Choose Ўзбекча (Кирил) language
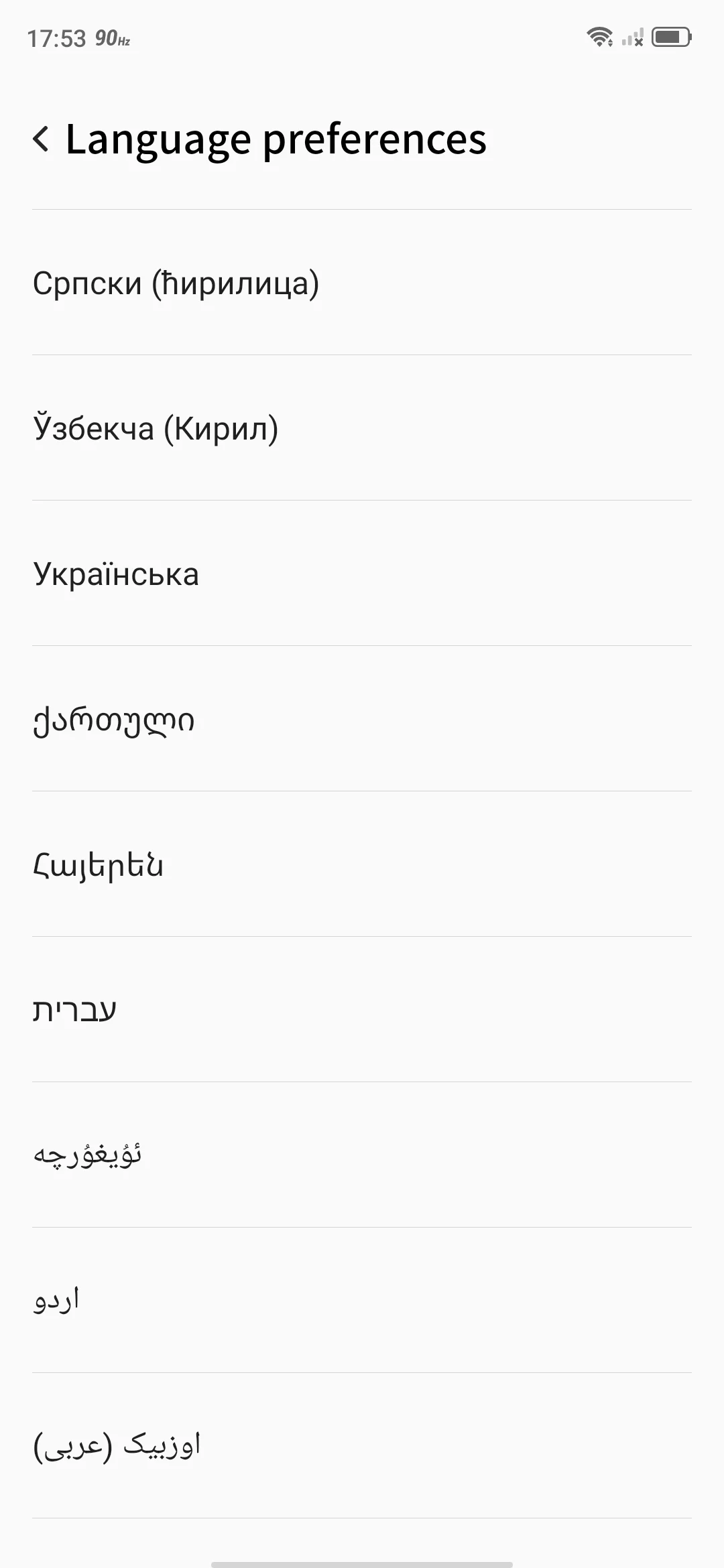This screenshot has width=724, height=1568. pyautogui.click(x=156, y=428)
